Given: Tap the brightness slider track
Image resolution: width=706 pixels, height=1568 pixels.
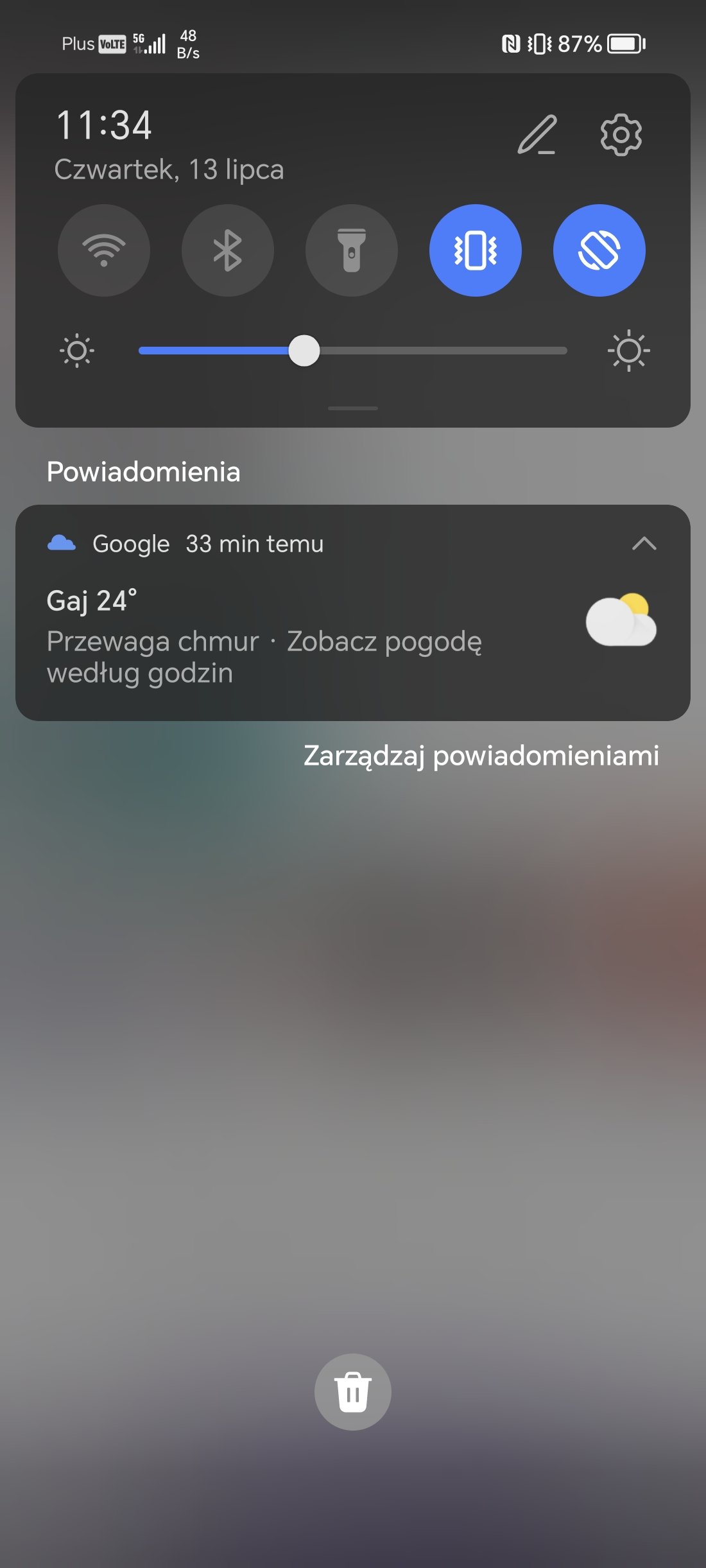Looking at the screenshot, I should point(353,351).
